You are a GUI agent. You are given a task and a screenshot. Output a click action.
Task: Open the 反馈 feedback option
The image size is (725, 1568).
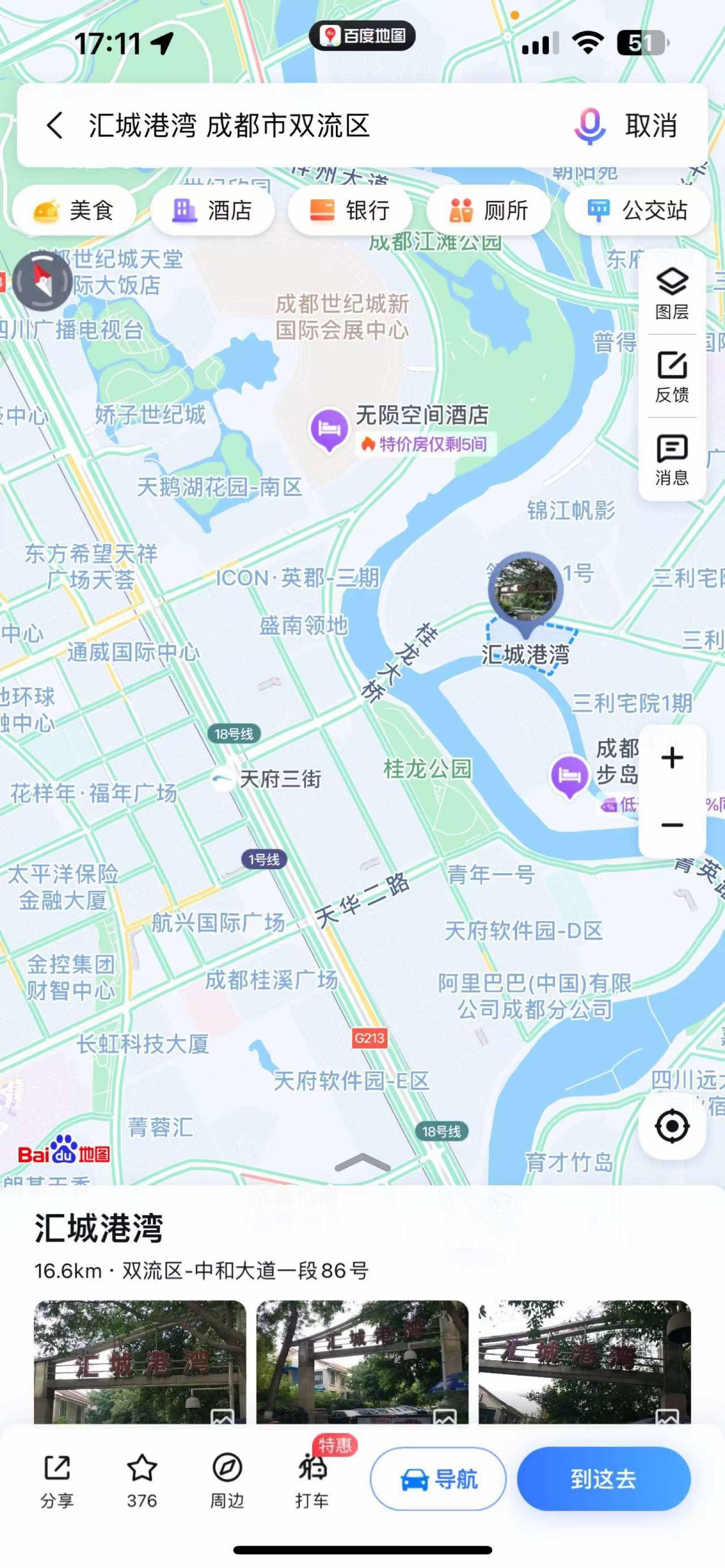pyautogui.click(x=672, y=376)
